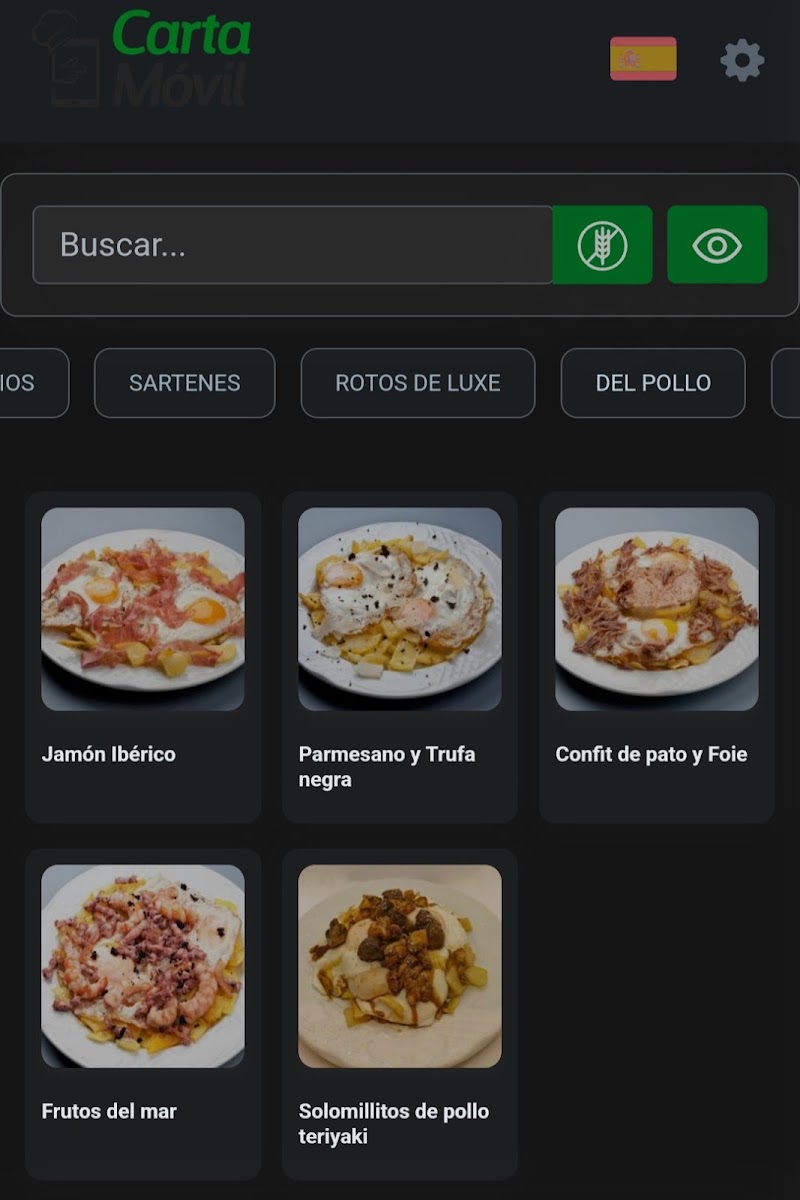Open the Parmesano y Trufa negra dish
The height and width of the screenshot is (1200, 800).
[400, 656]
